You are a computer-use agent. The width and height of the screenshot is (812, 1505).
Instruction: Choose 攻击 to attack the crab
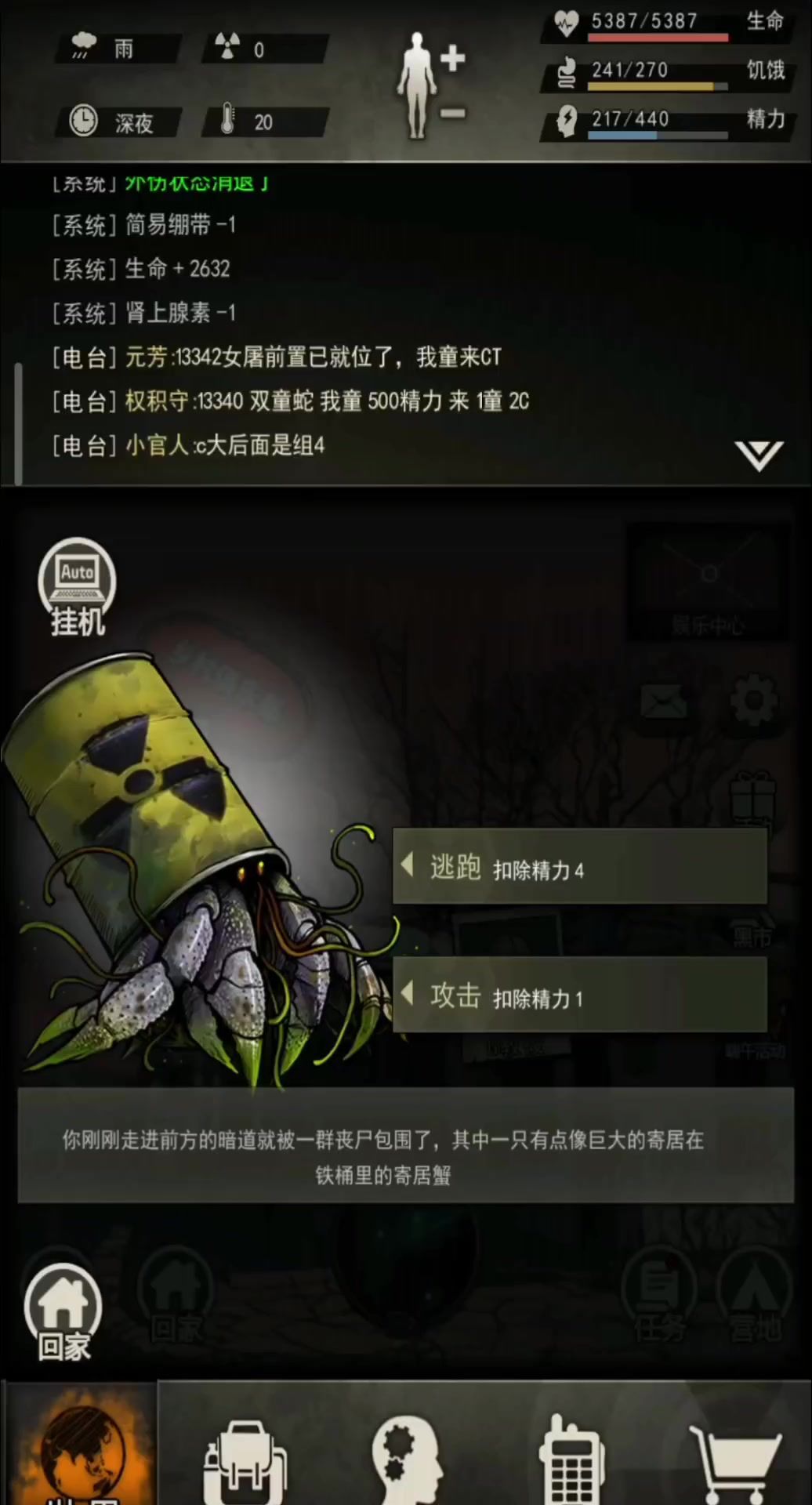[x=579, y=995]
